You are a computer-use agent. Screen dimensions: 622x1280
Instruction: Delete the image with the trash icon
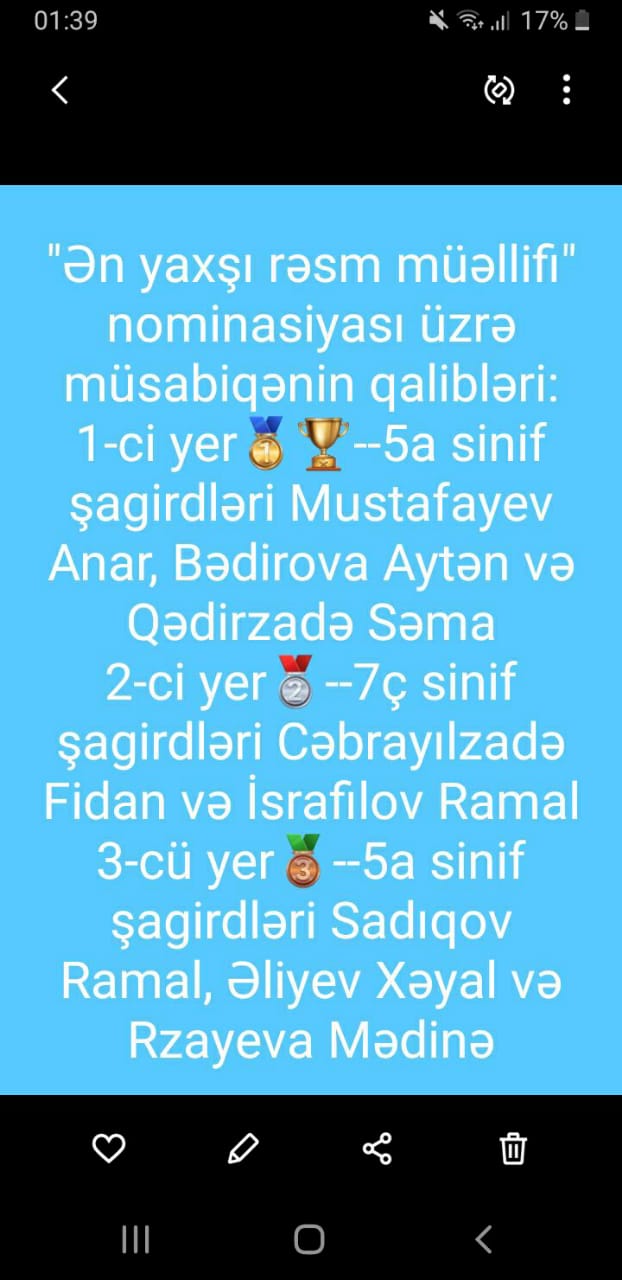[513, 1148]
